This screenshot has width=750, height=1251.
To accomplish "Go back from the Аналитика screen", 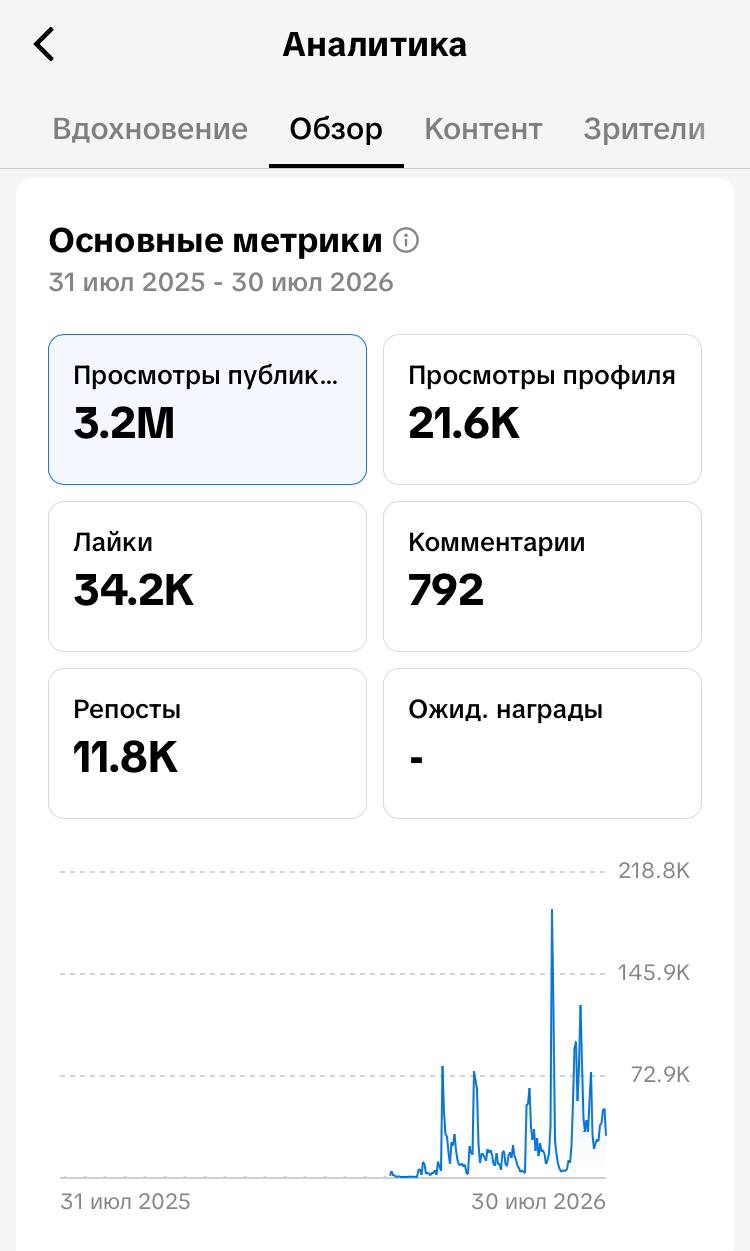I will click(x=44, y=45).
